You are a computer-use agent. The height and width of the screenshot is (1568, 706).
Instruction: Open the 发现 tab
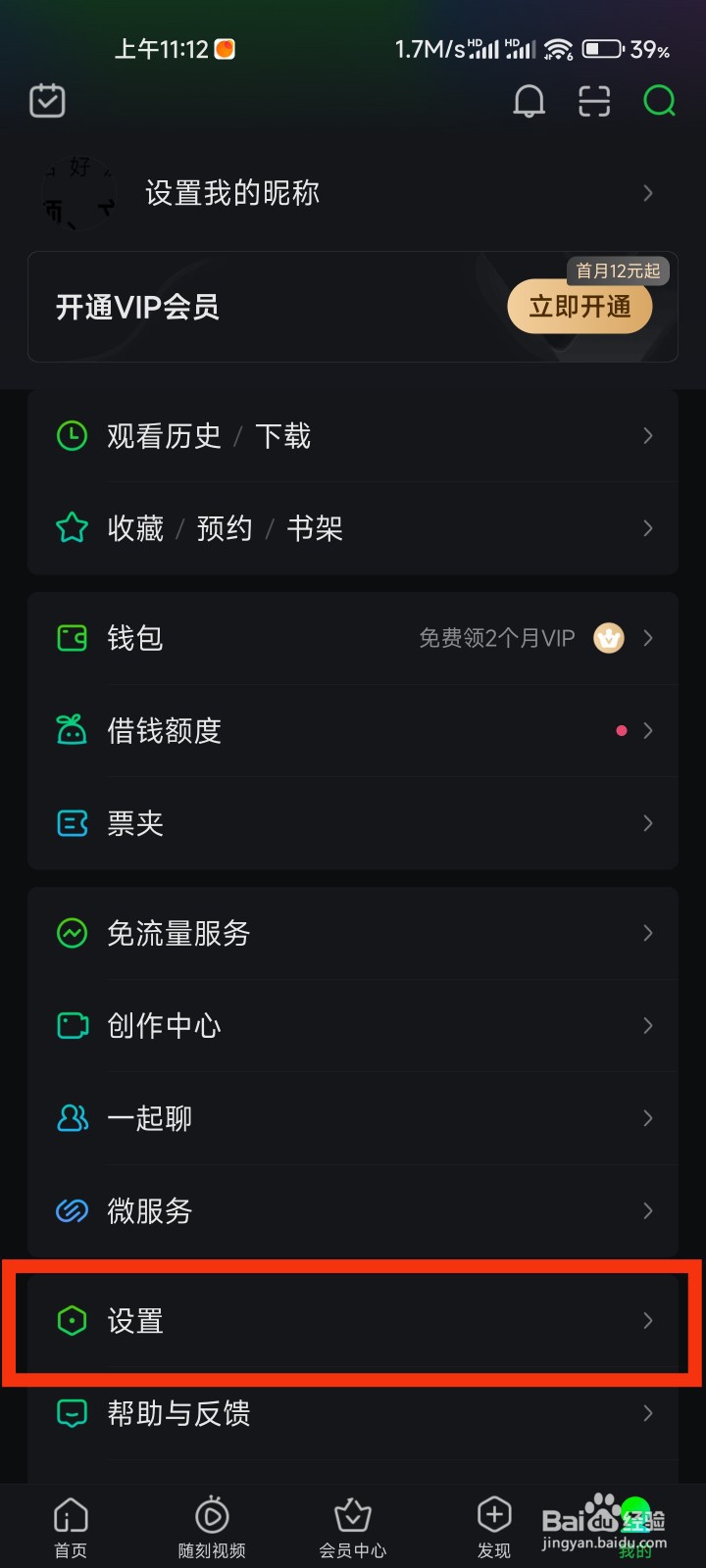pos(493,1524)
